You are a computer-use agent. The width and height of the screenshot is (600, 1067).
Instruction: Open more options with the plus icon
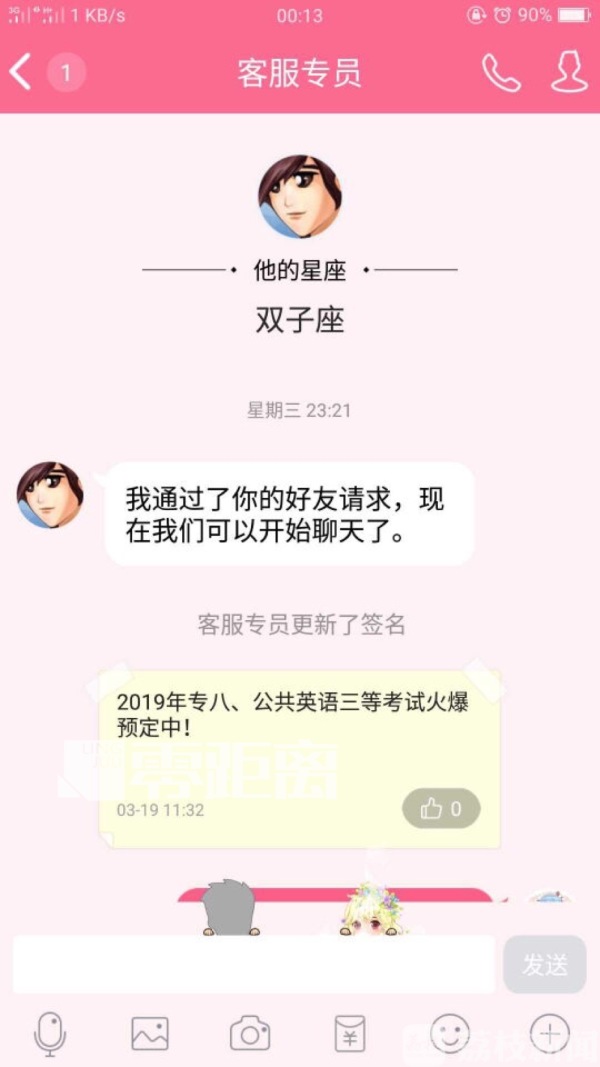pos(549,1031)
